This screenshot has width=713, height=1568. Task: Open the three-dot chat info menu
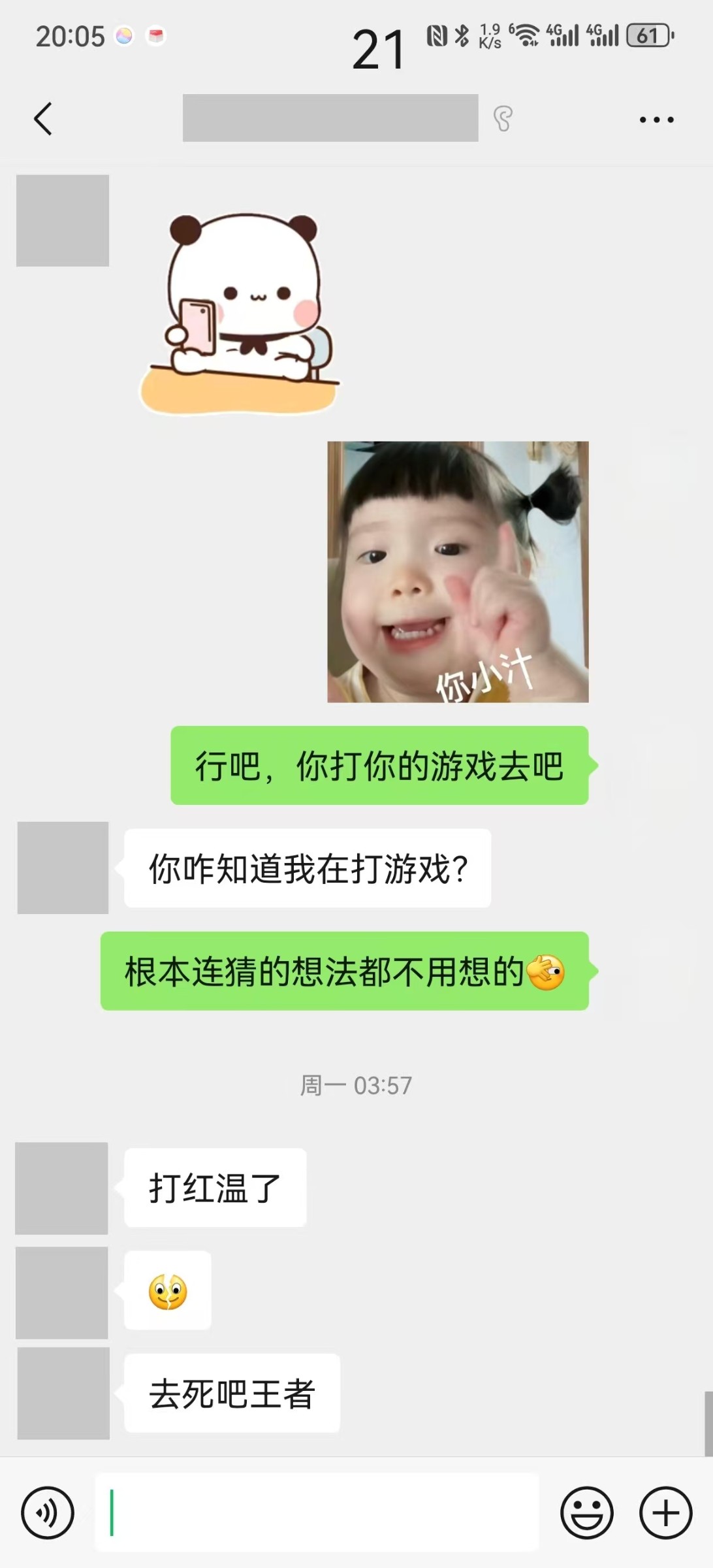656,120
